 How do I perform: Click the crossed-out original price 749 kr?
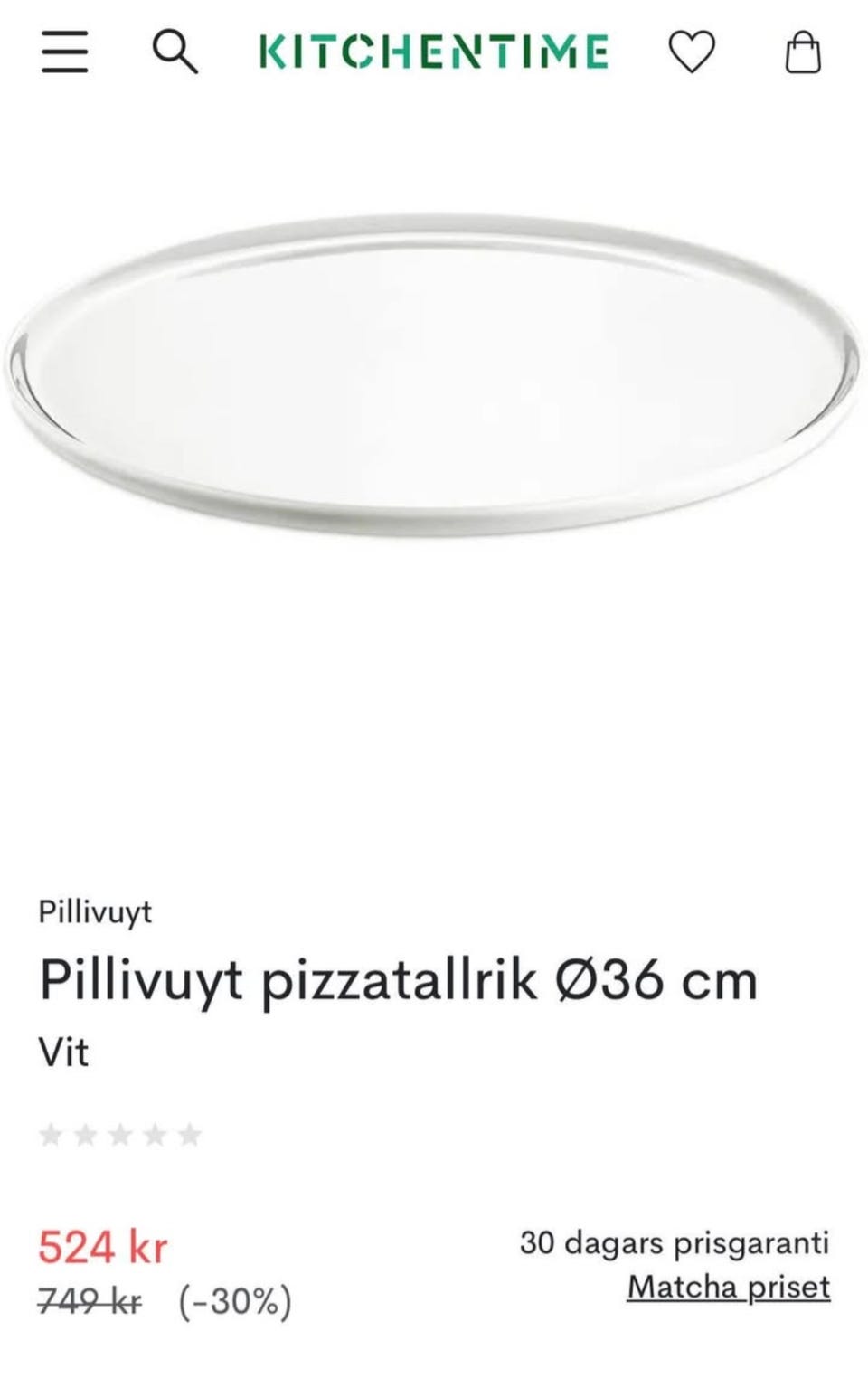[x=89, y=1302]
